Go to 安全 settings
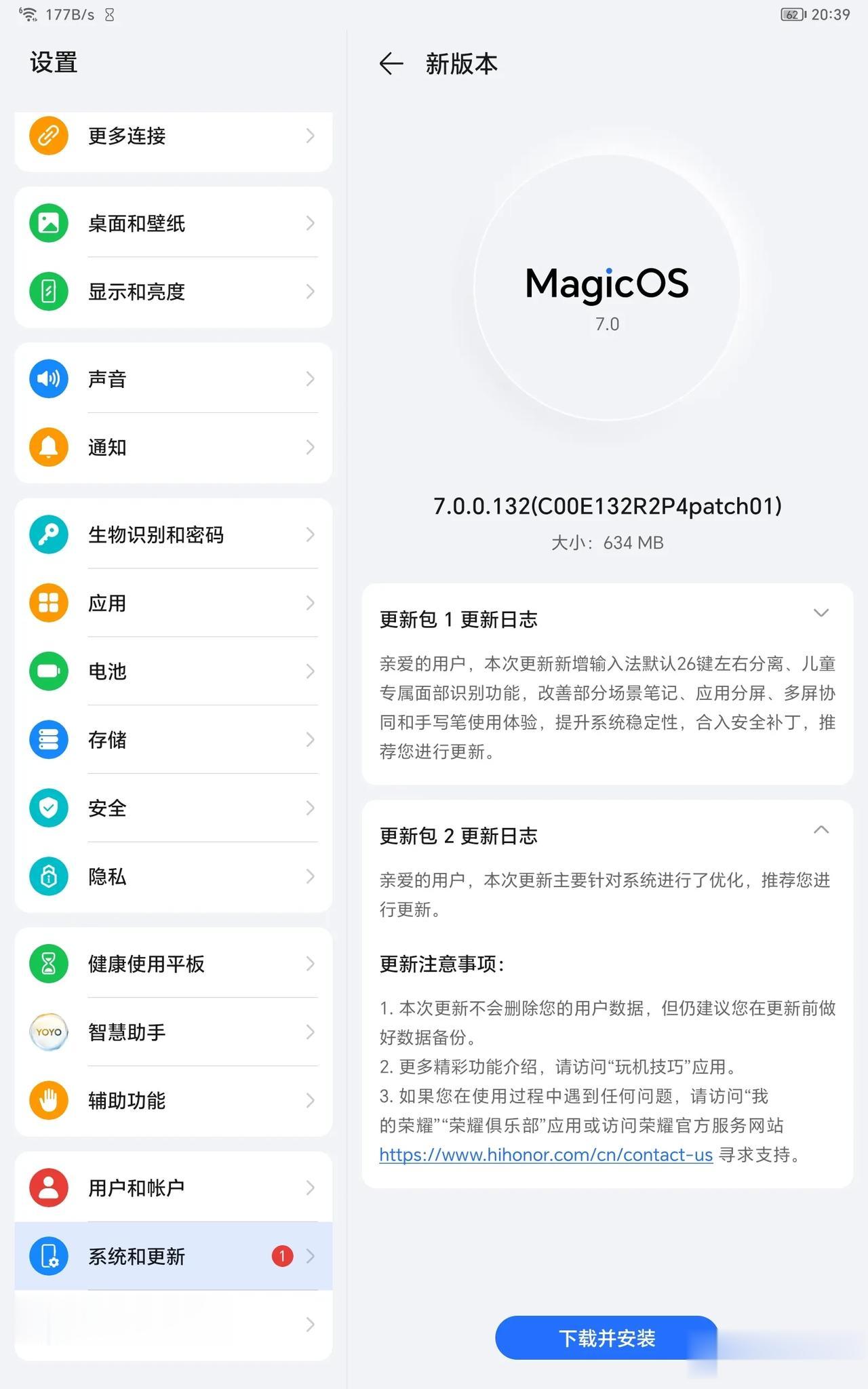Image resolution: width=868 pixels, height=1389 pixels. coord(173,808)
